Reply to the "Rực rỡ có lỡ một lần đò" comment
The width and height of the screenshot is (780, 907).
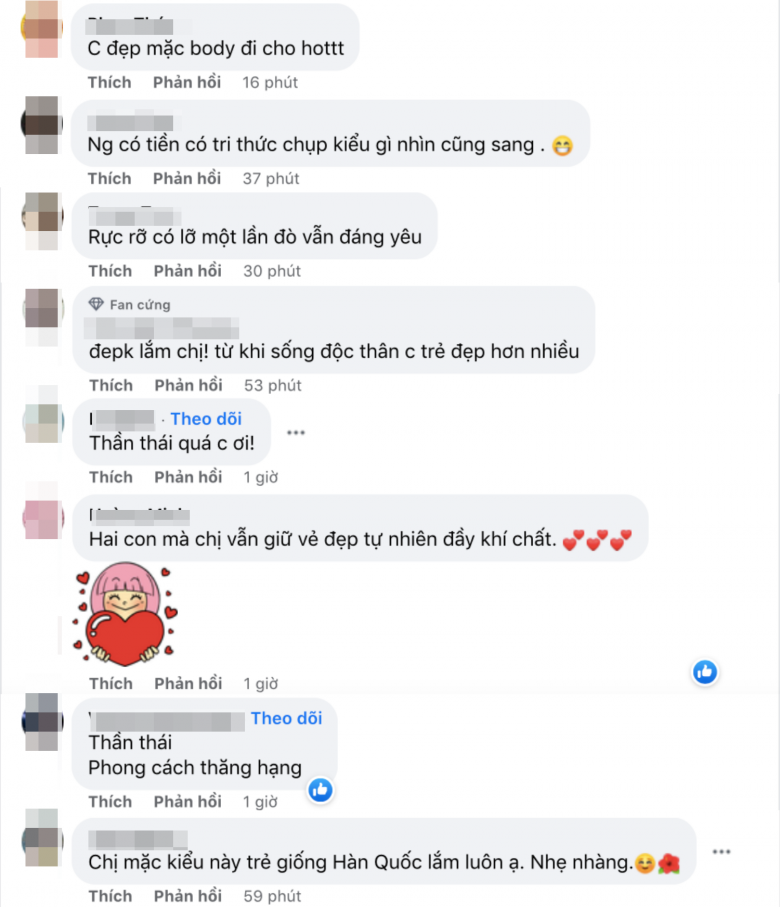point(187,271)
